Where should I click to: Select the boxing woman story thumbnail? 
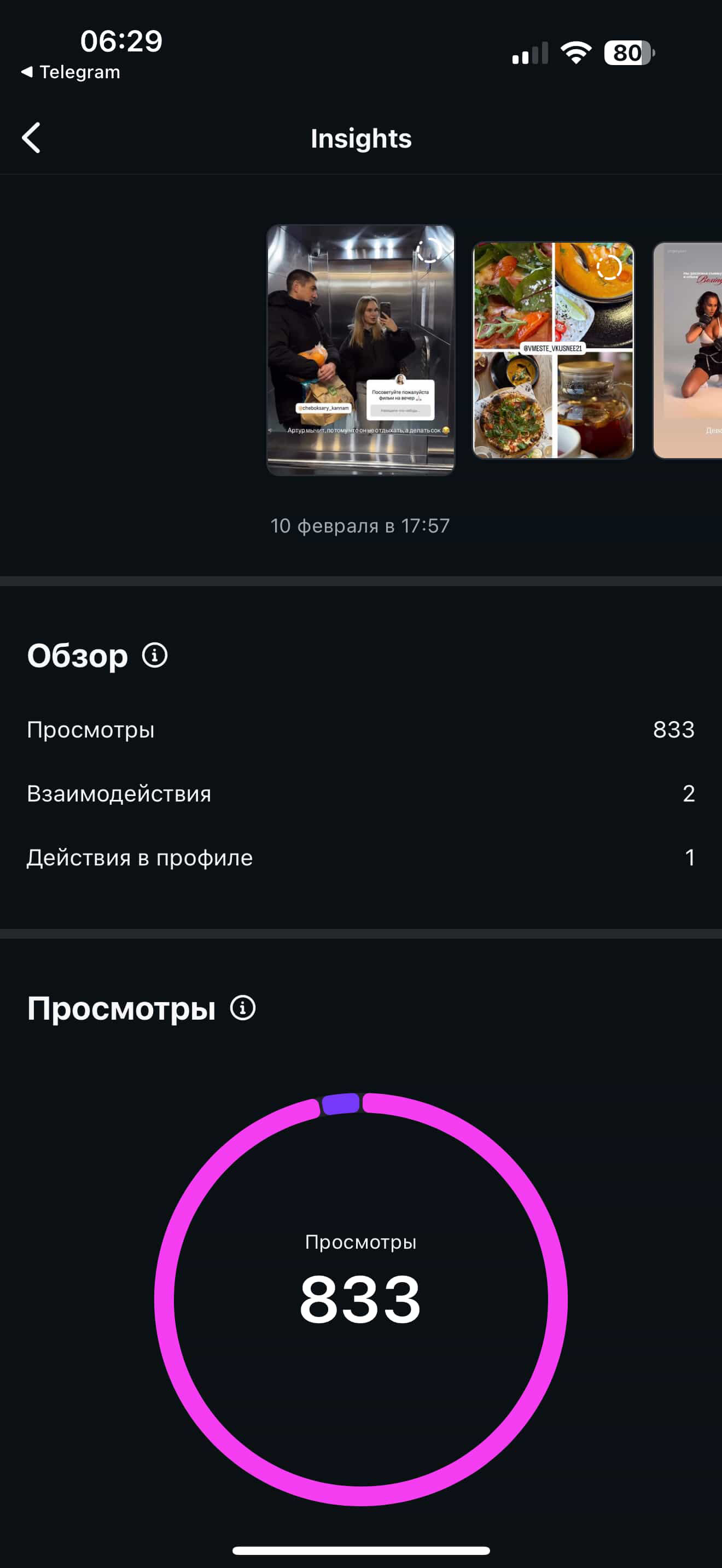point(689,350)
